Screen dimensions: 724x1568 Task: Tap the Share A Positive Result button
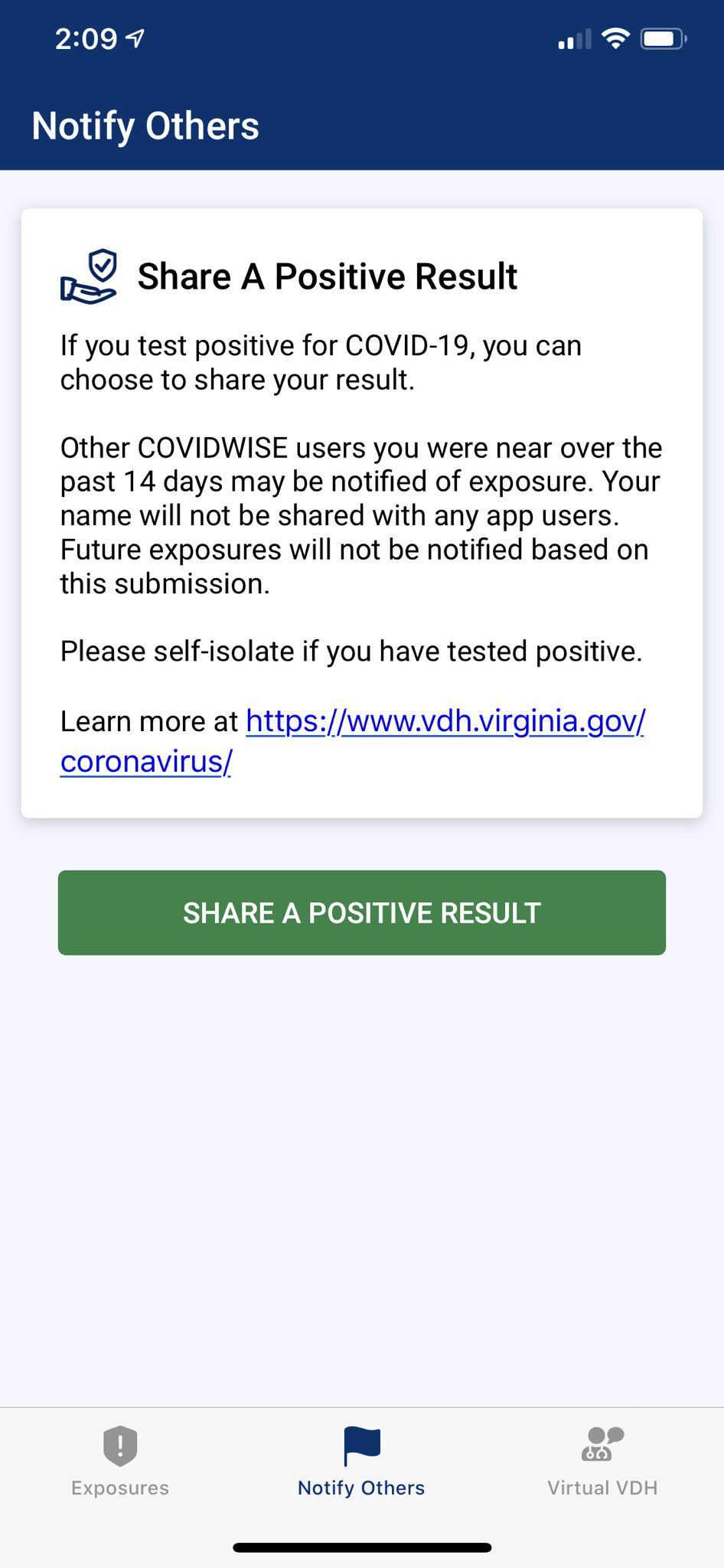[x=362, y=912]
